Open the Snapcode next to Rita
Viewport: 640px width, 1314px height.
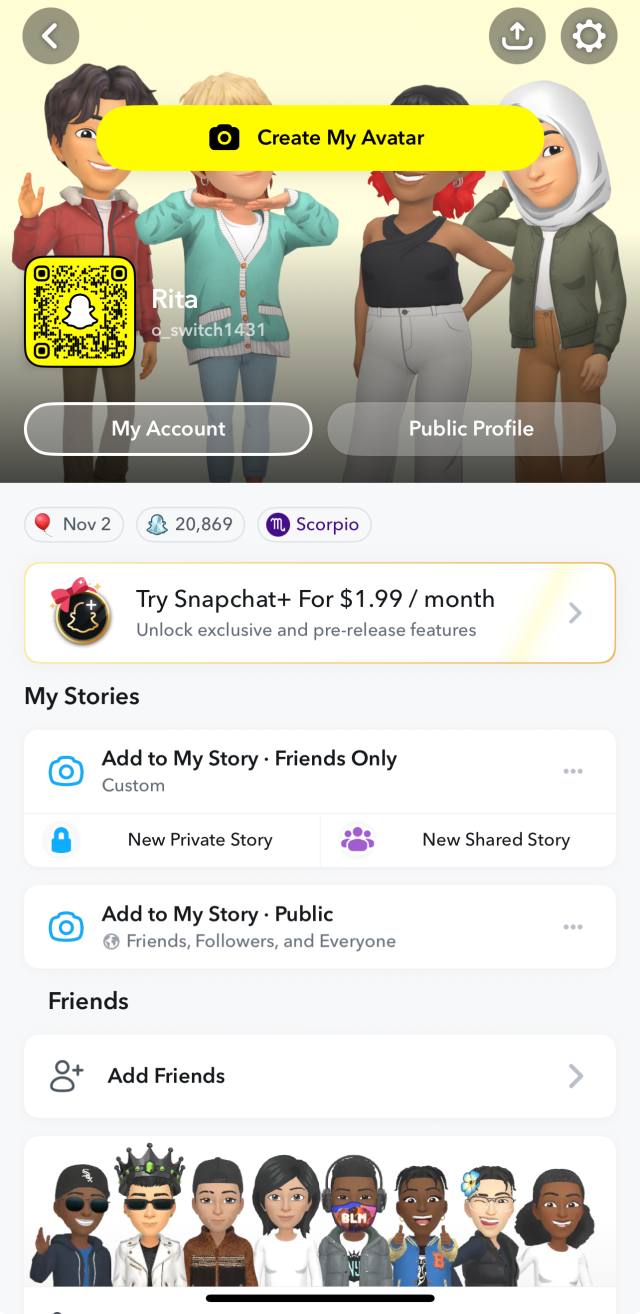coord(79,312)
